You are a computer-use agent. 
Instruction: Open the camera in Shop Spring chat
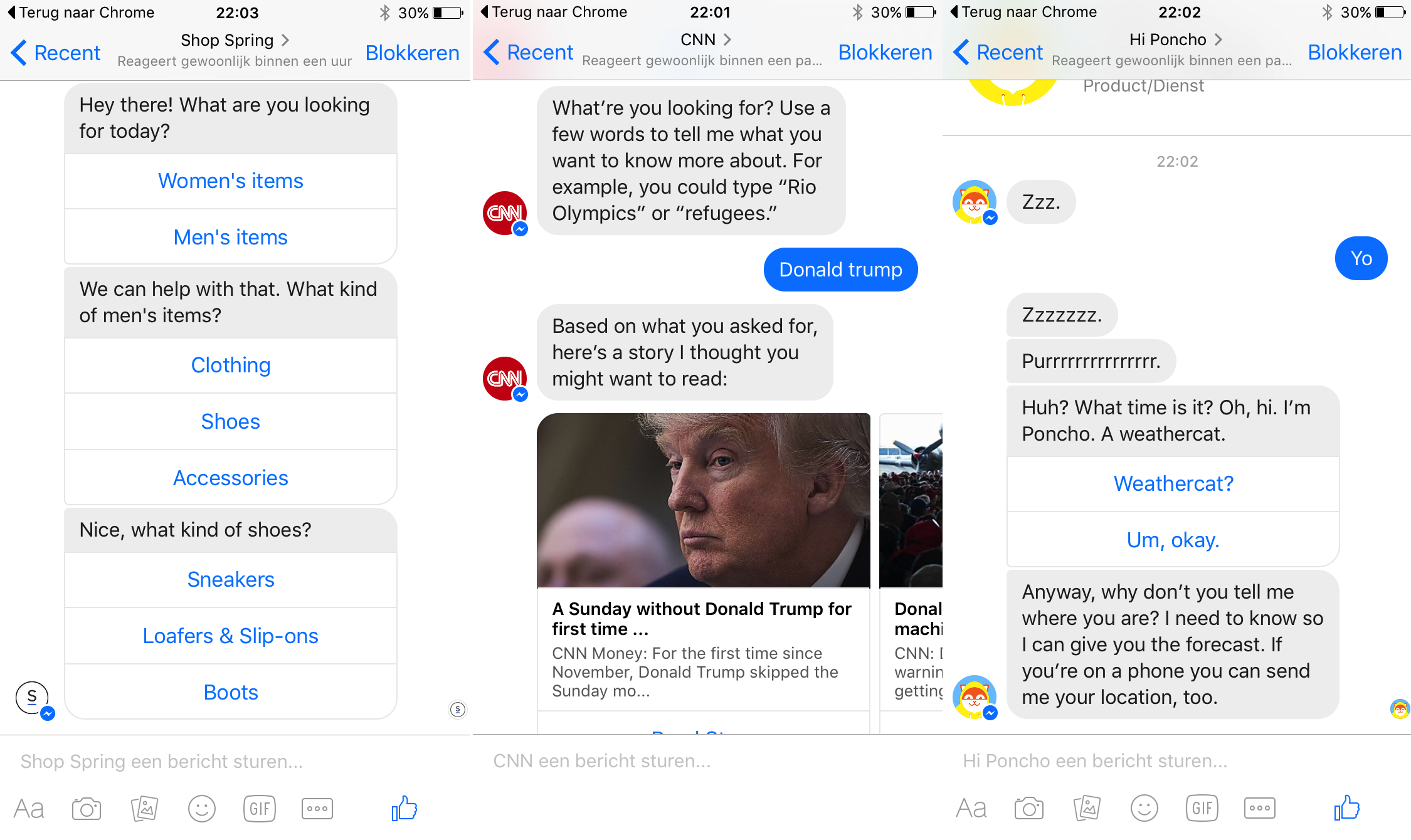(x=87, y=809)
